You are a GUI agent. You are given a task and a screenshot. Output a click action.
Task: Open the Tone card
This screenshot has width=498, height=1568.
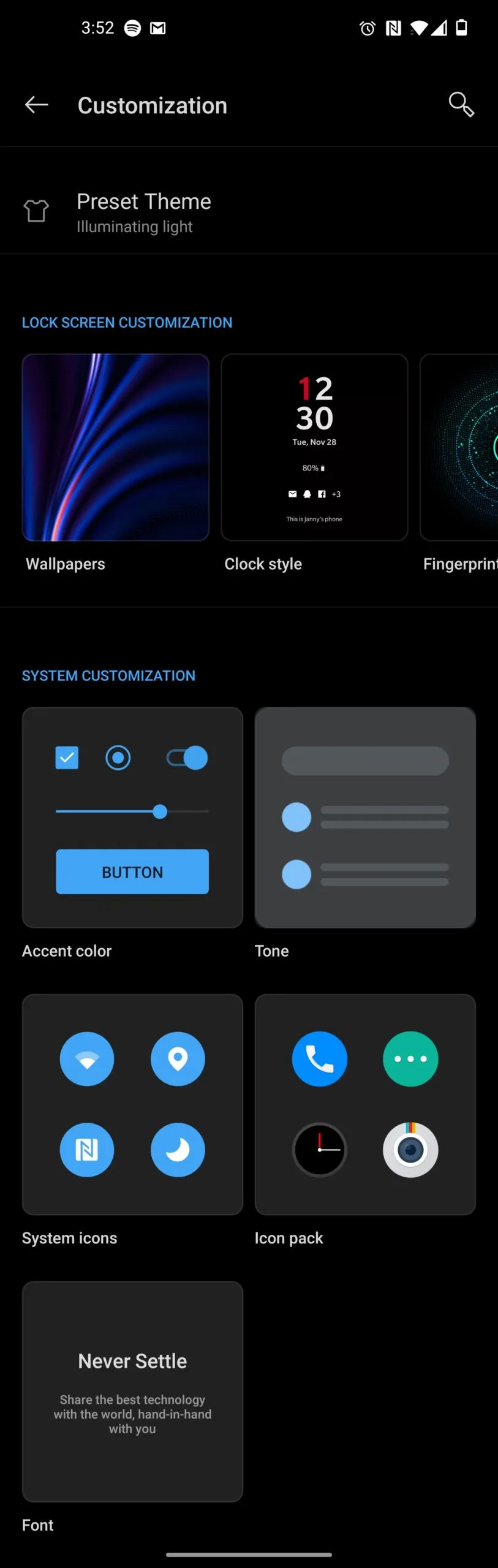pyautogui.click(x=365, y=818)
